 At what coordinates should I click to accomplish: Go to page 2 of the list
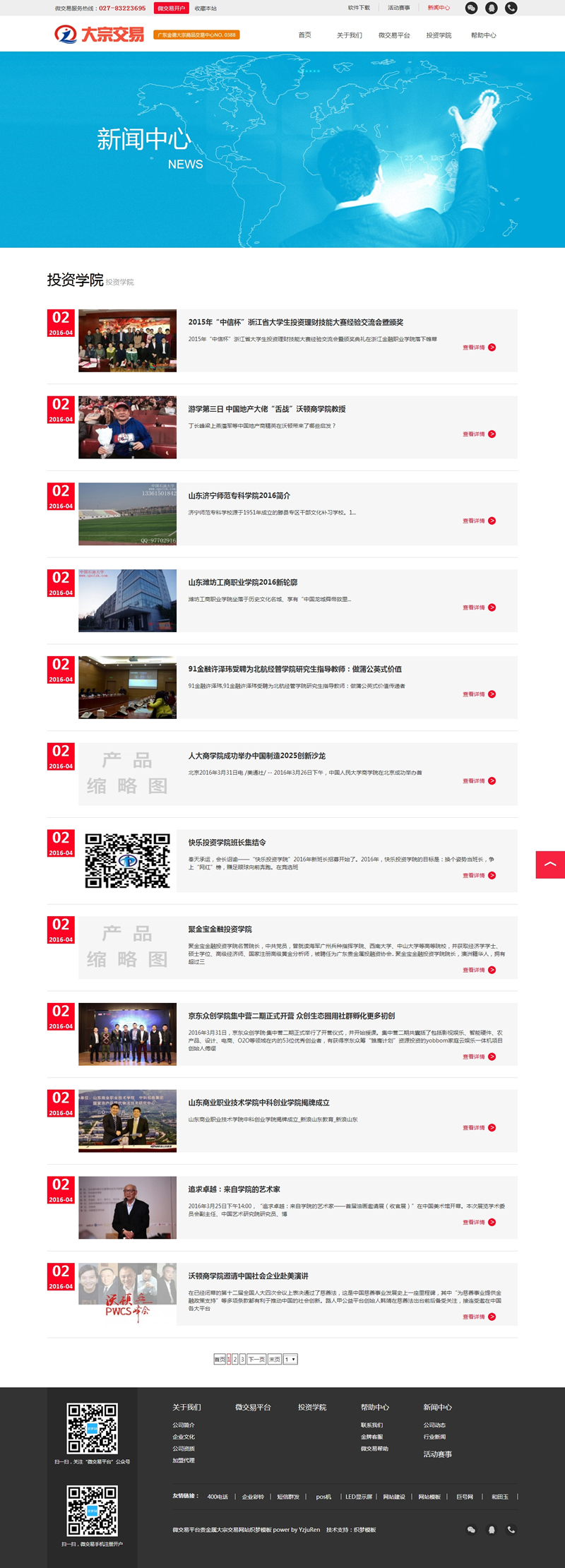coord(235,1359)
